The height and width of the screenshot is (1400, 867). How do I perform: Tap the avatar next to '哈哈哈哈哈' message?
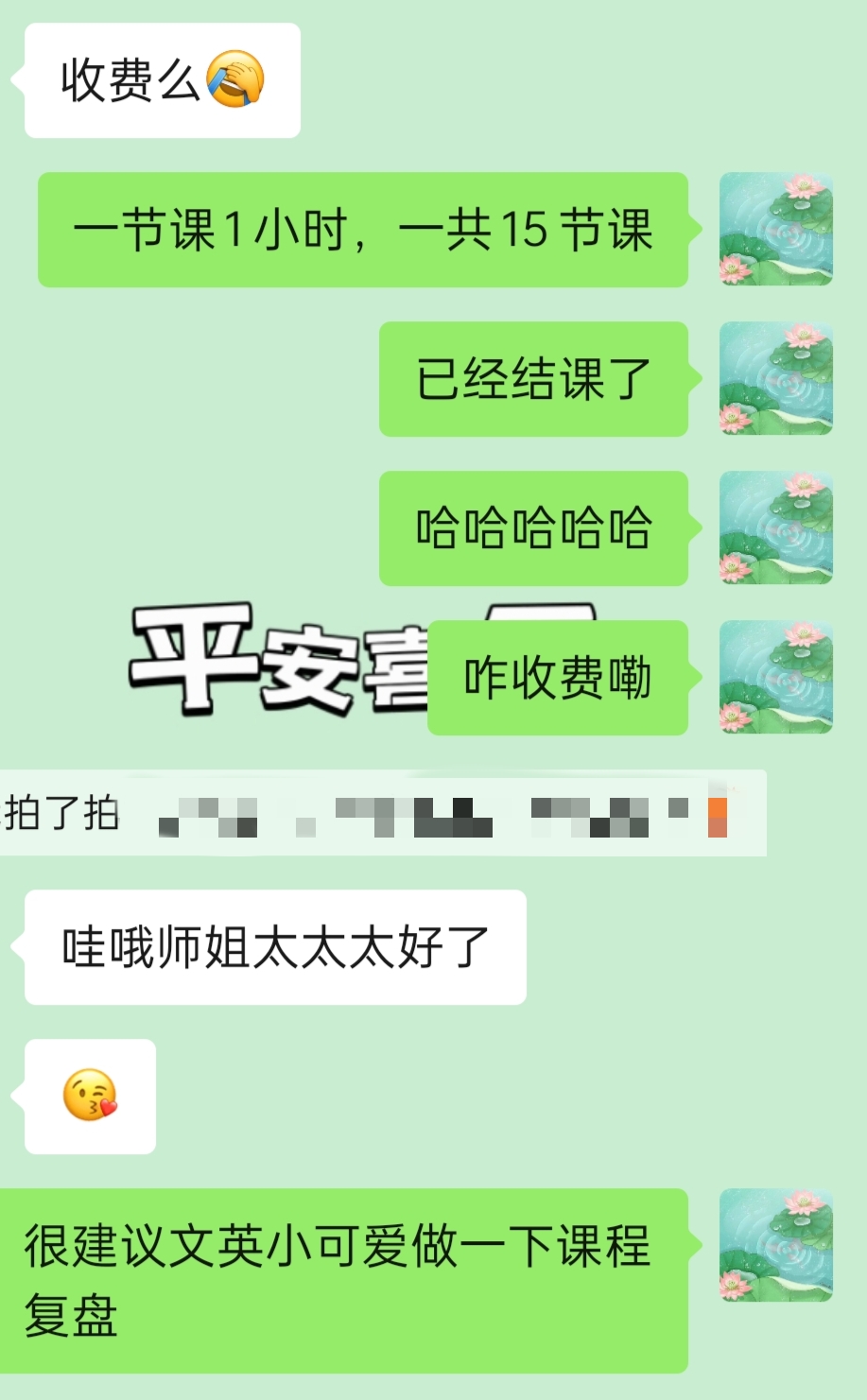[775, 527]
